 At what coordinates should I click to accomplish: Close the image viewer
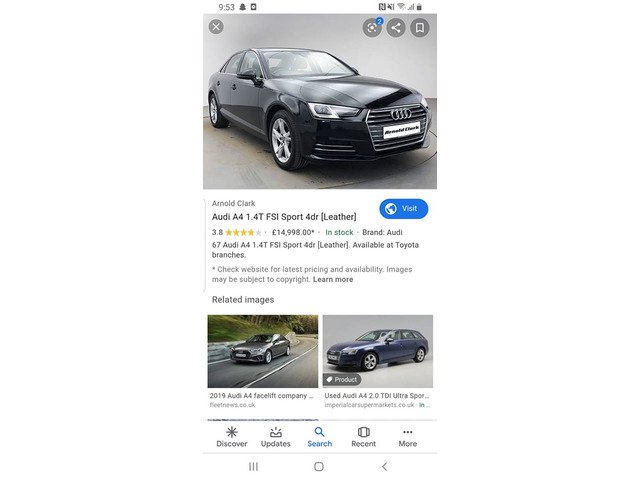pos(216,27)
